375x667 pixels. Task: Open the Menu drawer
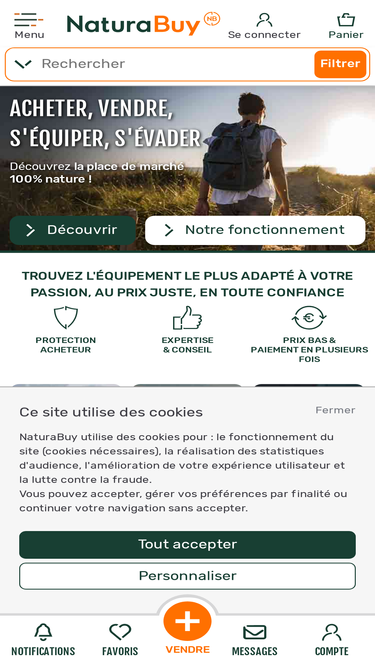29,26
